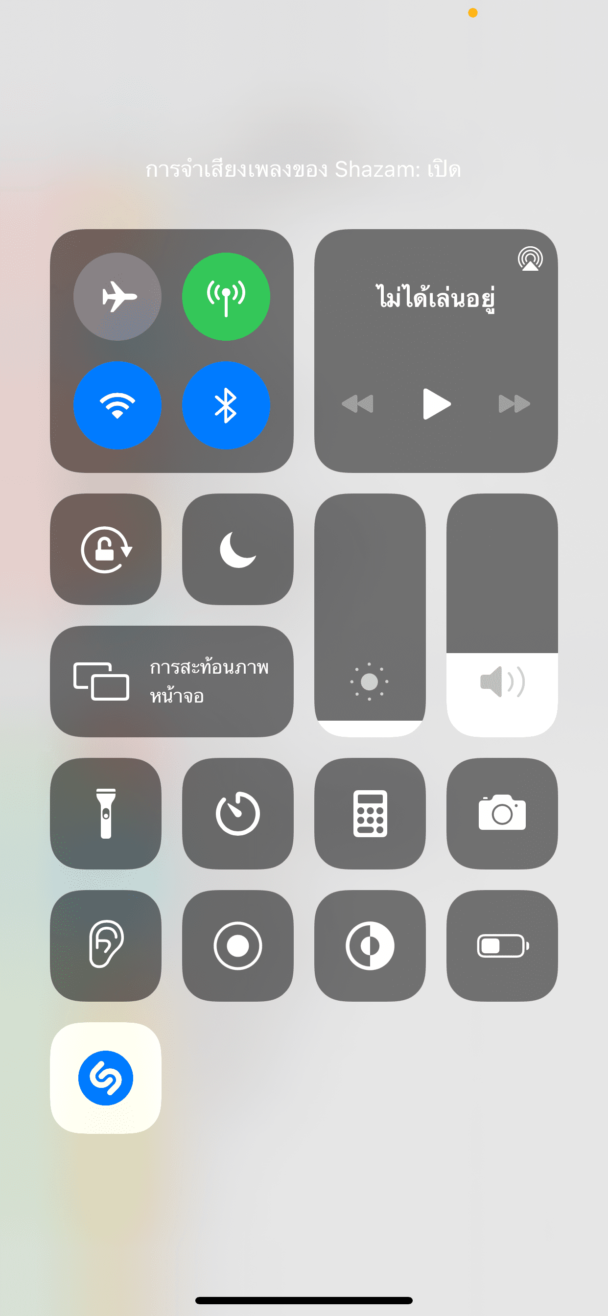The image size is (608, 1316).
Task: Start music playback
Action: [x=436, y=404]
